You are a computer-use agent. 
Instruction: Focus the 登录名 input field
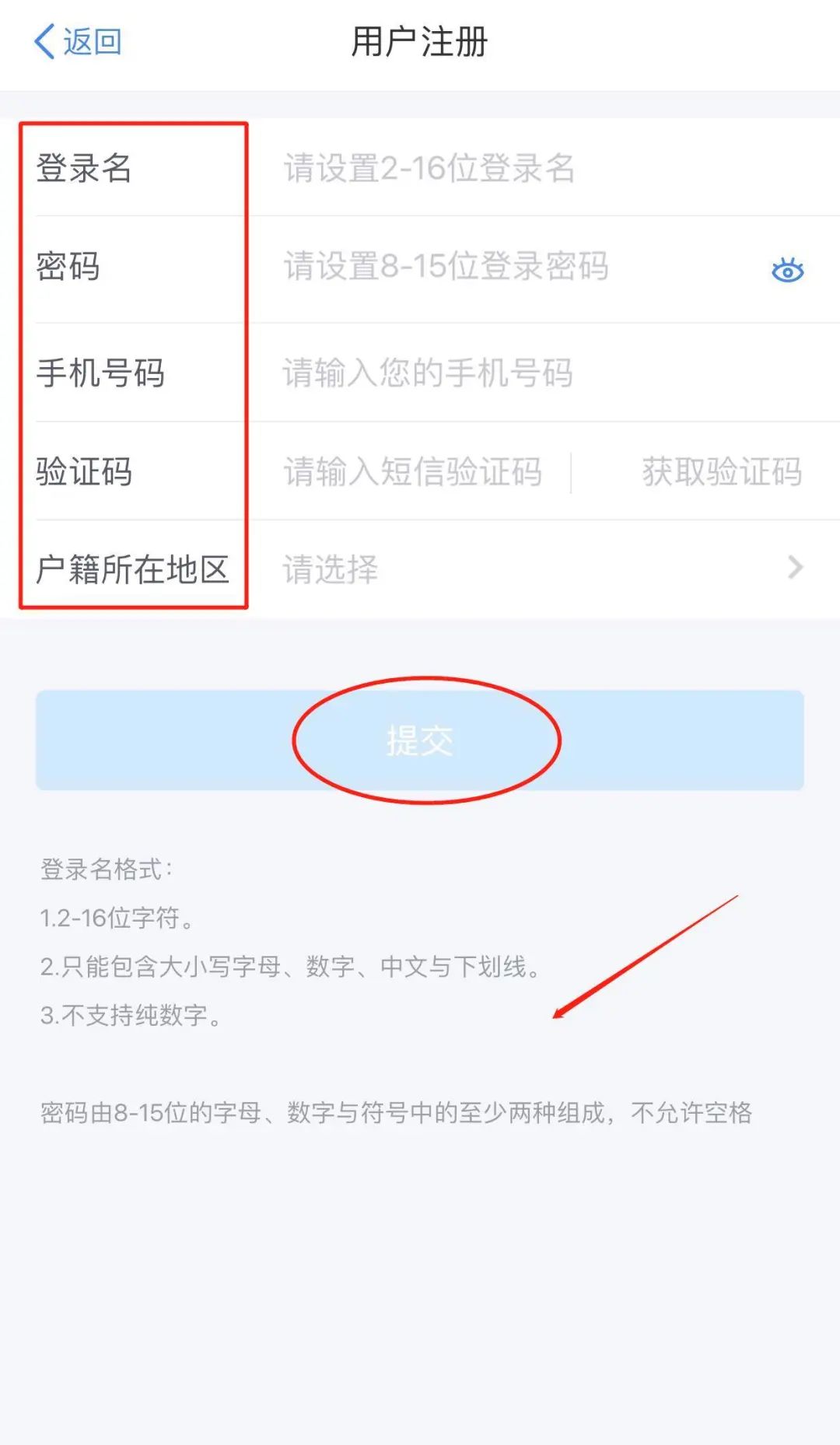pos(467,168)
